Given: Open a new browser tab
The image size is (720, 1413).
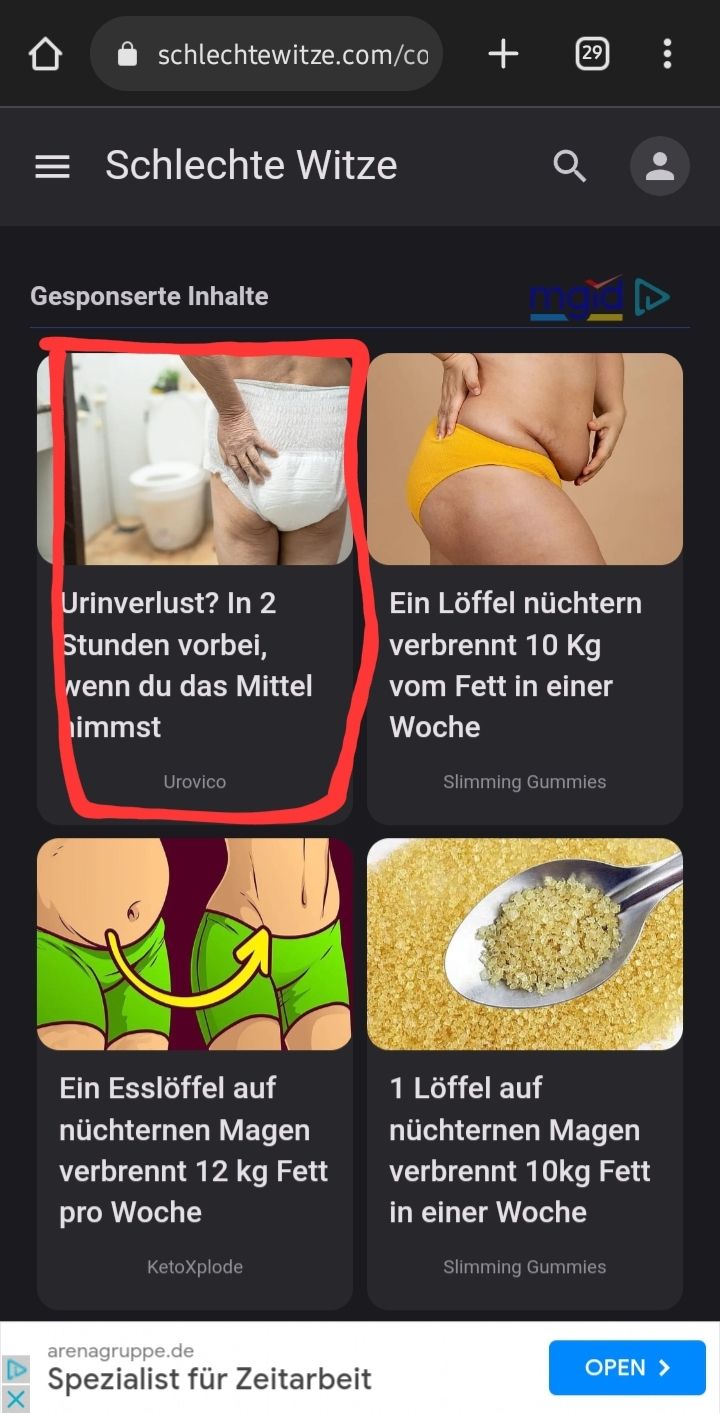Looking at the screenshot, I should (x=503, y=54).
